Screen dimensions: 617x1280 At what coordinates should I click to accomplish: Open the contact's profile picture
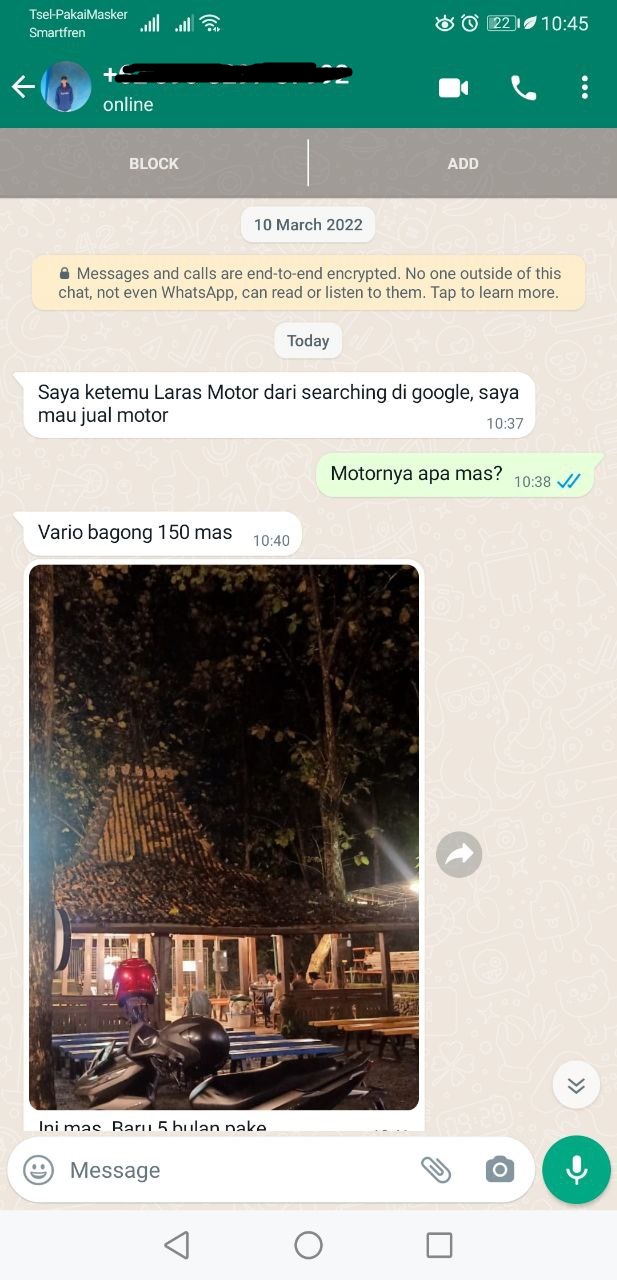(67, 88)
